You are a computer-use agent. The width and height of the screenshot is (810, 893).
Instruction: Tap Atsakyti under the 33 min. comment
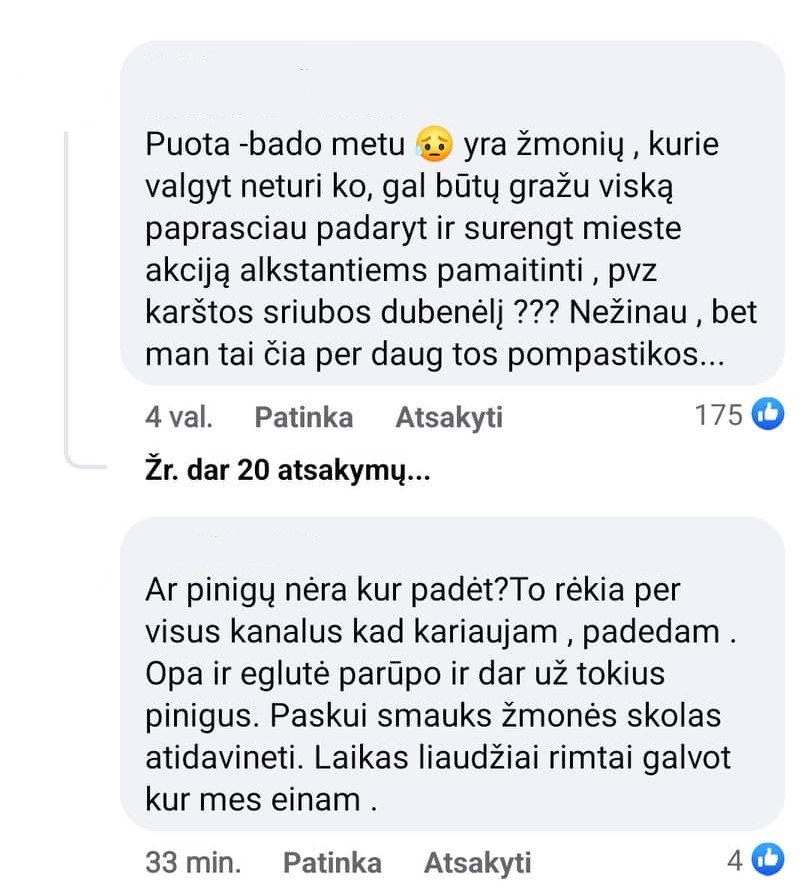pos(477,862)
